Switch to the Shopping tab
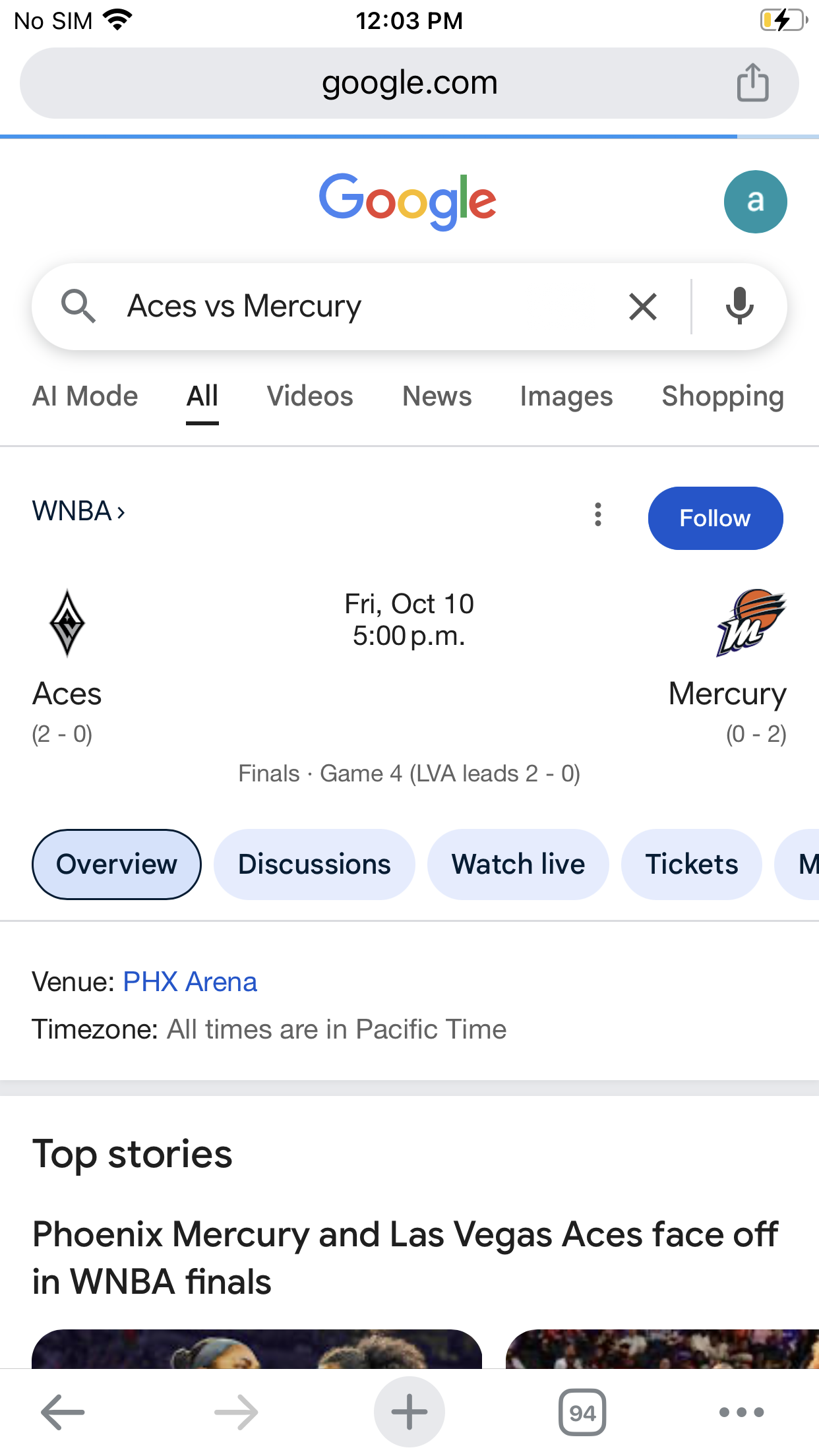 pyautogui.click(x=723, y=397)
